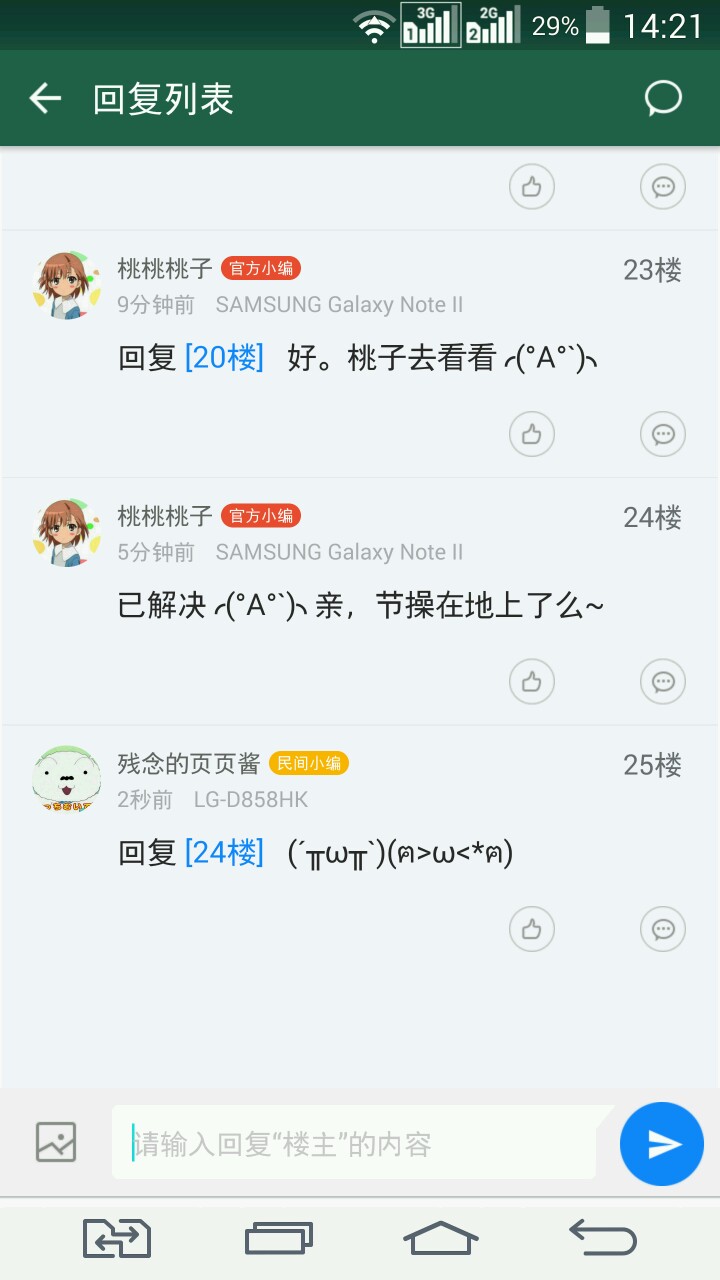720x1280 pixels.
Task: Open the [24楼] link in the 25楼 reply
Action: click(224, 852)
